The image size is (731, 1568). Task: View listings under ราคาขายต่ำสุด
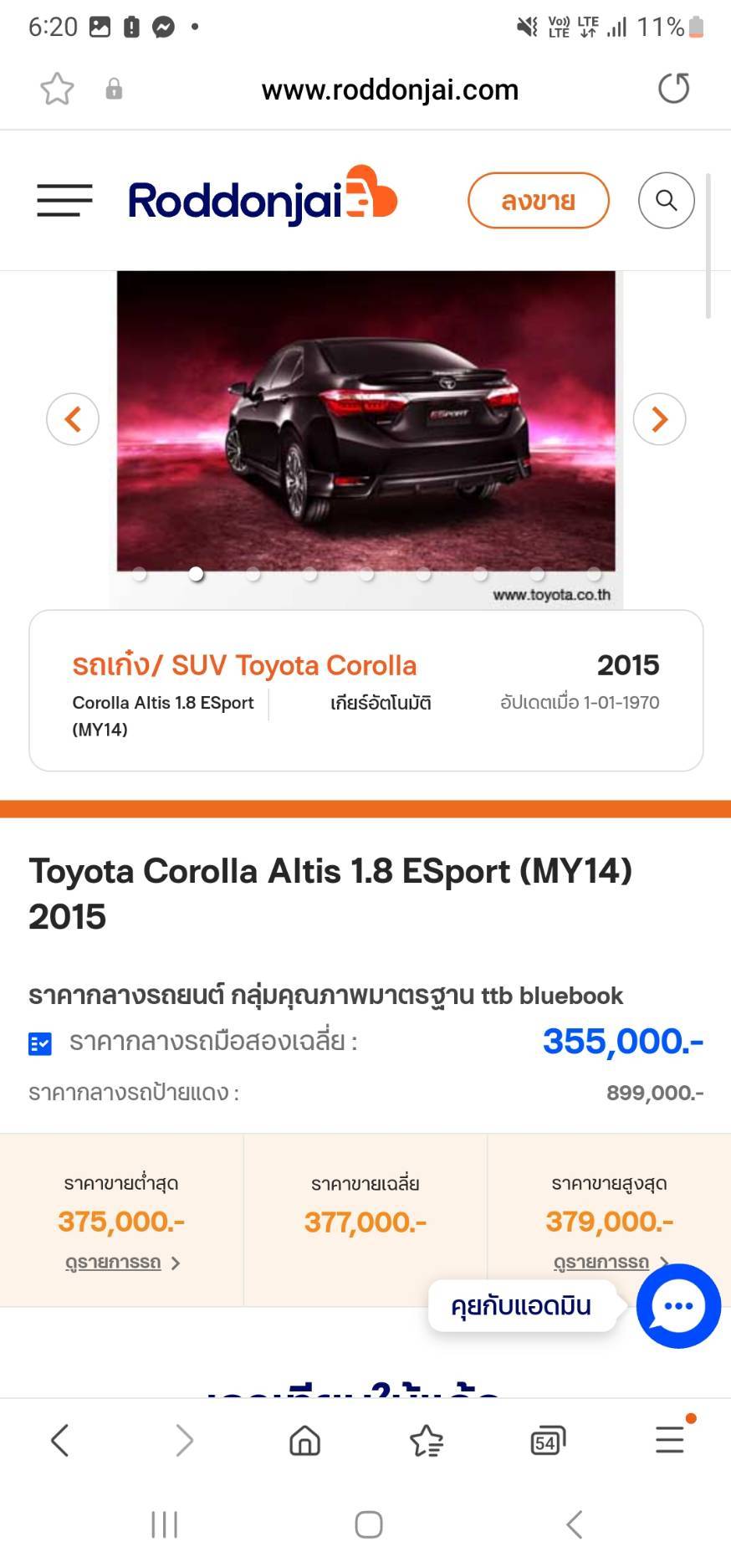[x=122, y=1263]
